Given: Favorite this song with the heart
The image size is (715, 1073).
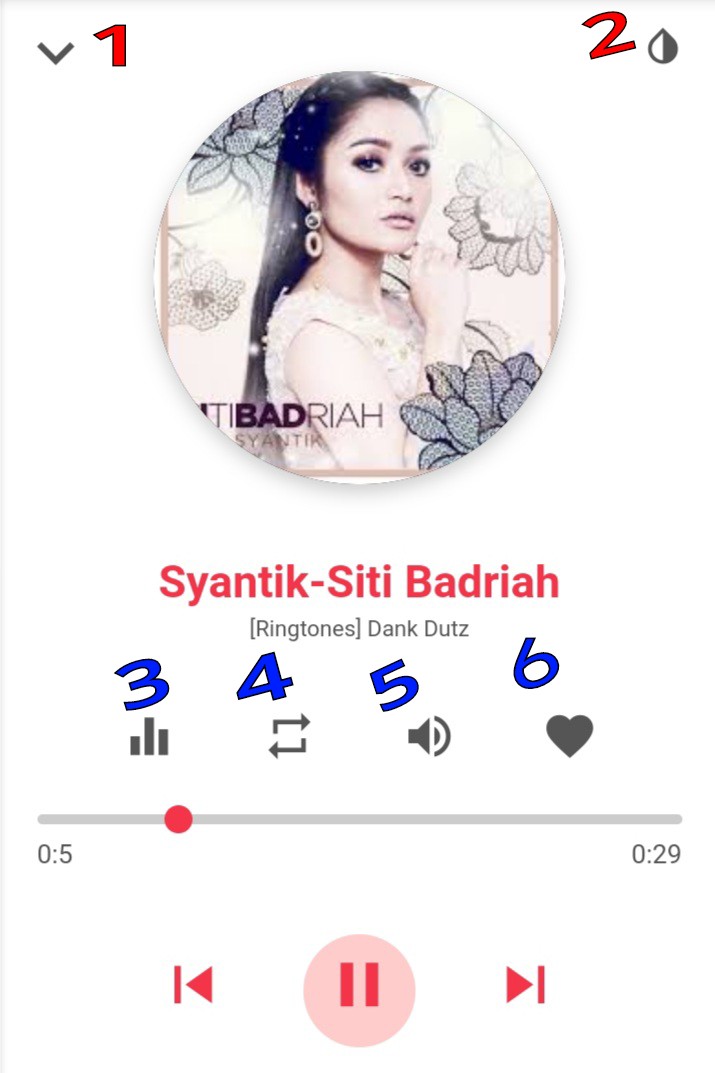Looking at the screenshot, I should [569, 738].
